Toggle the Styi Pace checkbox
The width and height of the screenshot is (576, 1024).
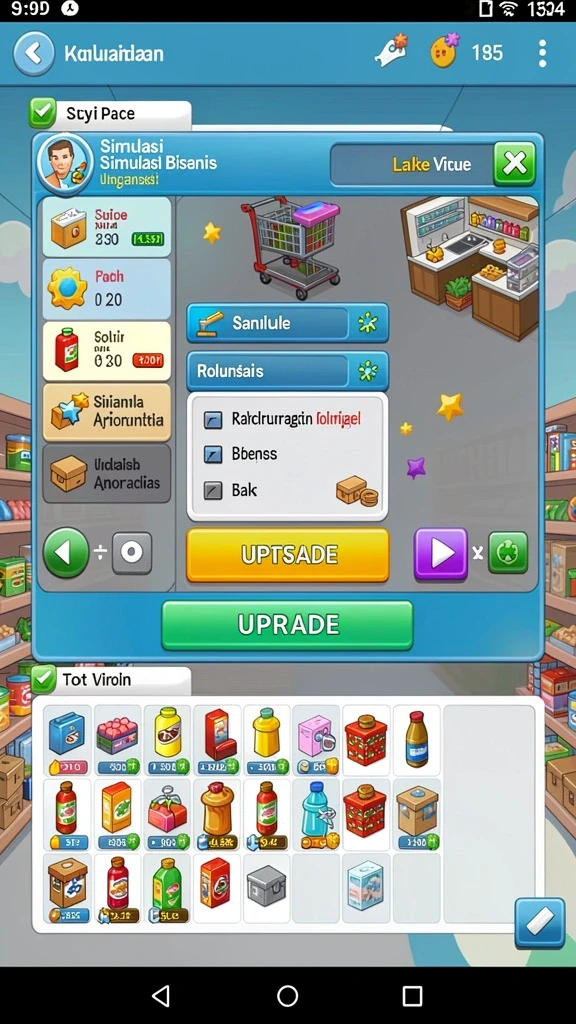(x=42, y=113)
